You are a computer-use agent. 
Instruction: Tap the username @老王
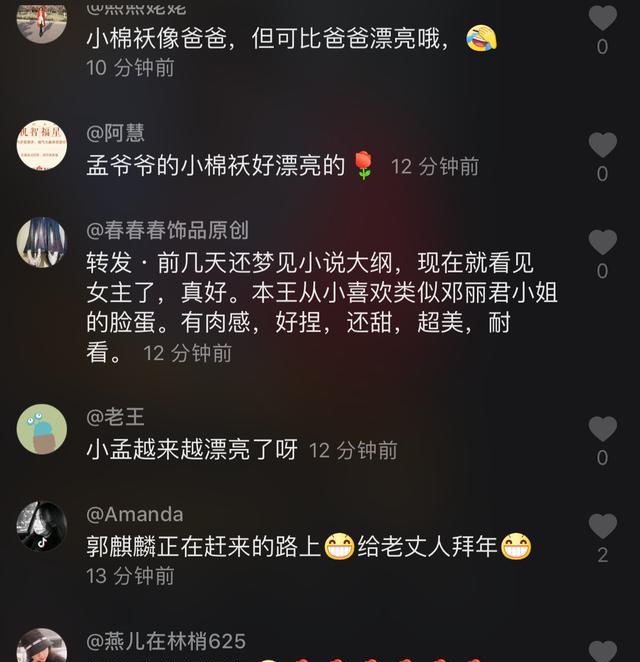click(115, 417)
